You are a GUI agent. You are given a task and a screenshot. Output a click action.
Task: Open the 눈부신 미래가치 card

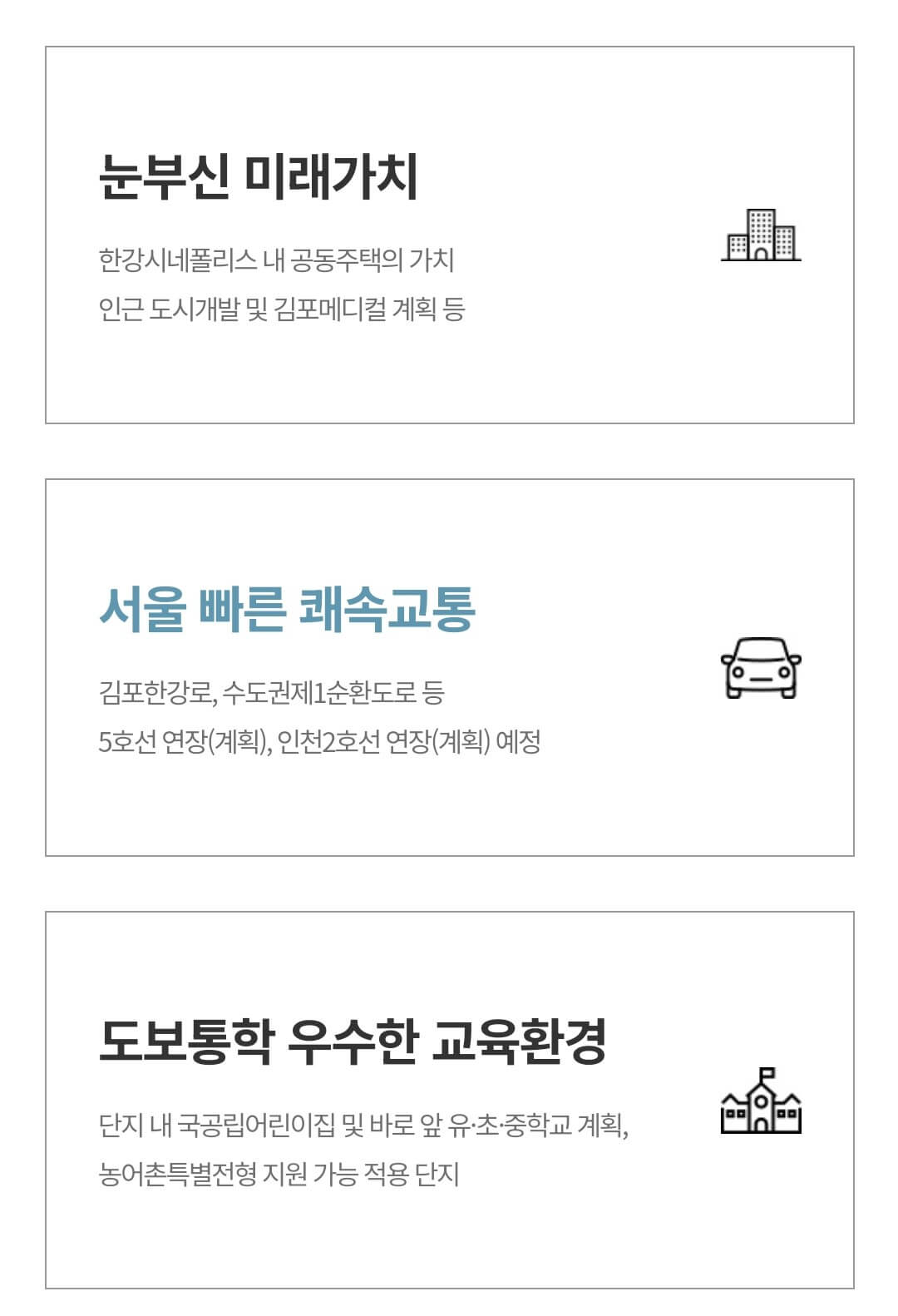click(449, 235)
